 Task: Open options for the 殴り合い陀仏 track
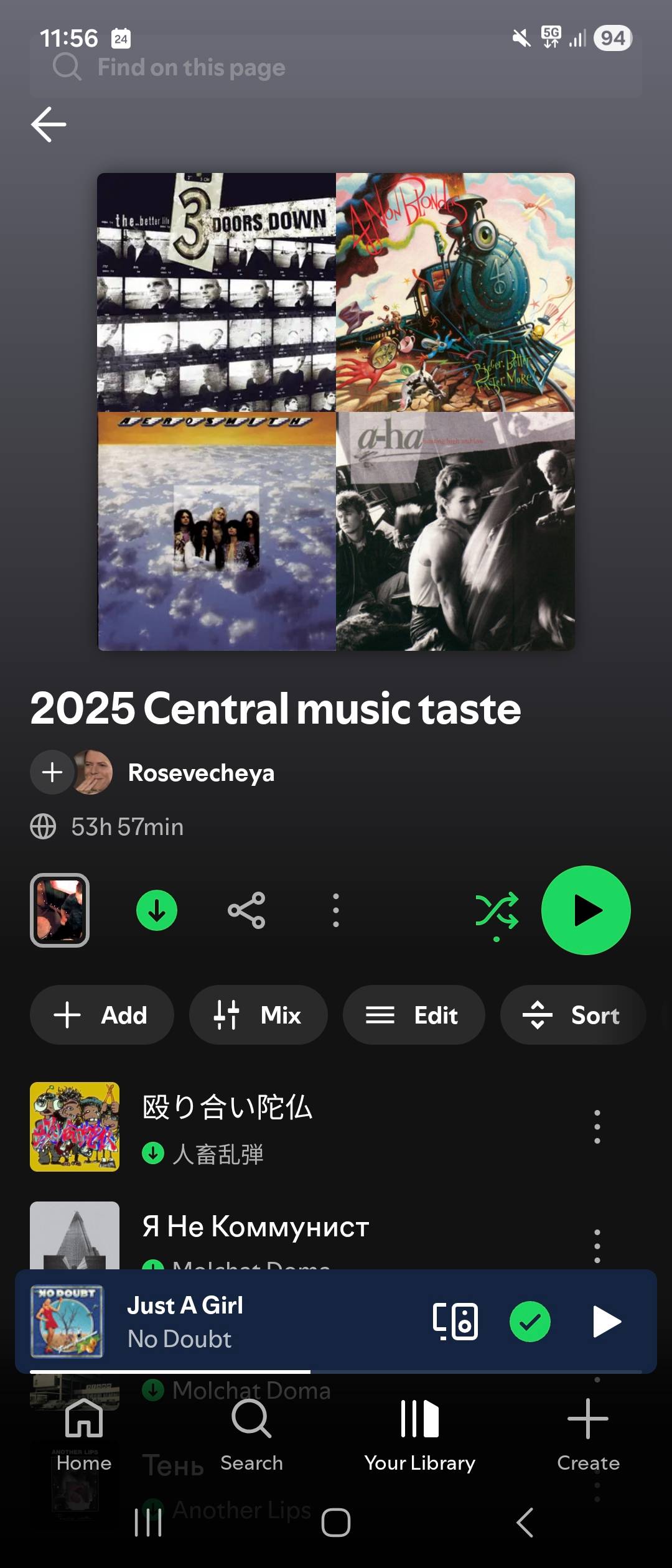coord(597,1127)
